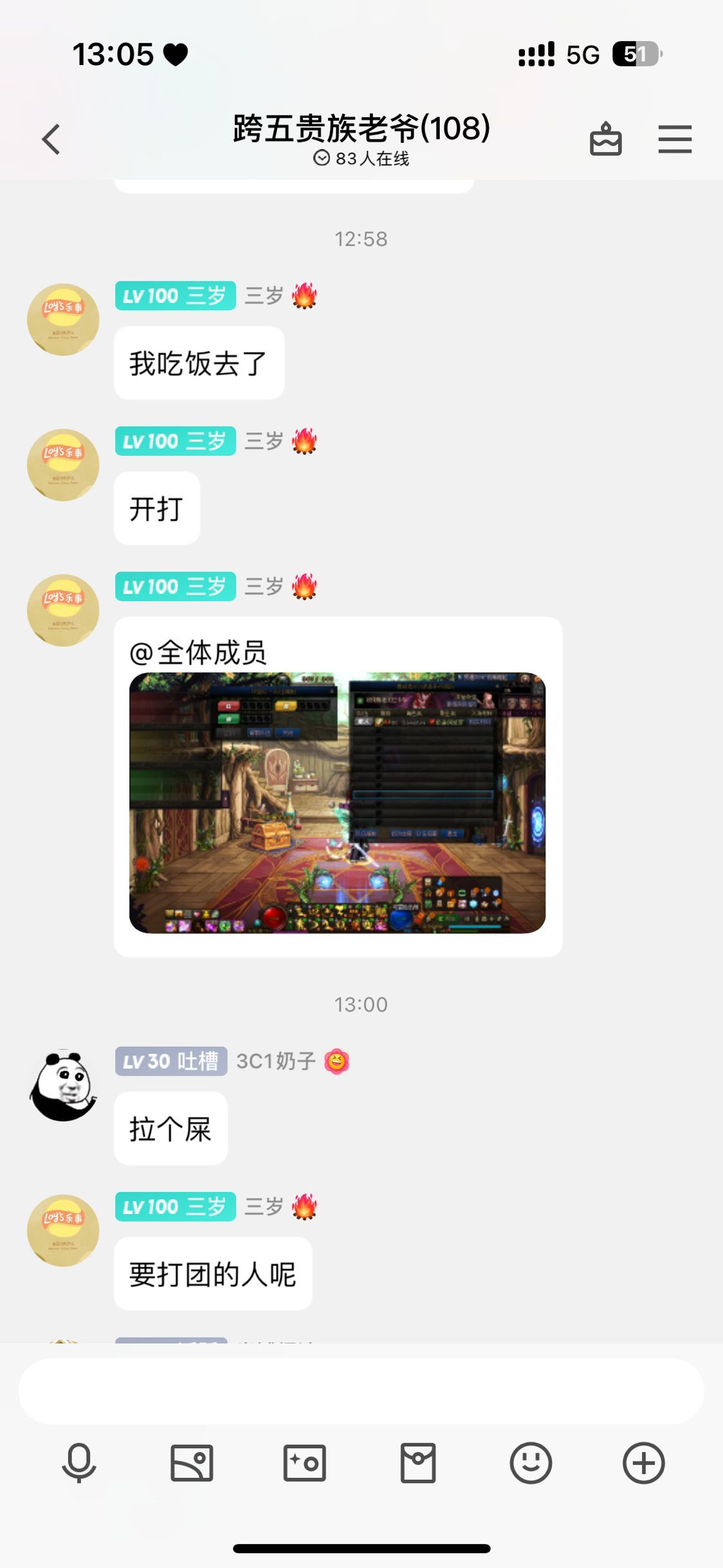723x1568 pixels.
Task: Go back from the group chat
Action: click(x=51, y=139)
